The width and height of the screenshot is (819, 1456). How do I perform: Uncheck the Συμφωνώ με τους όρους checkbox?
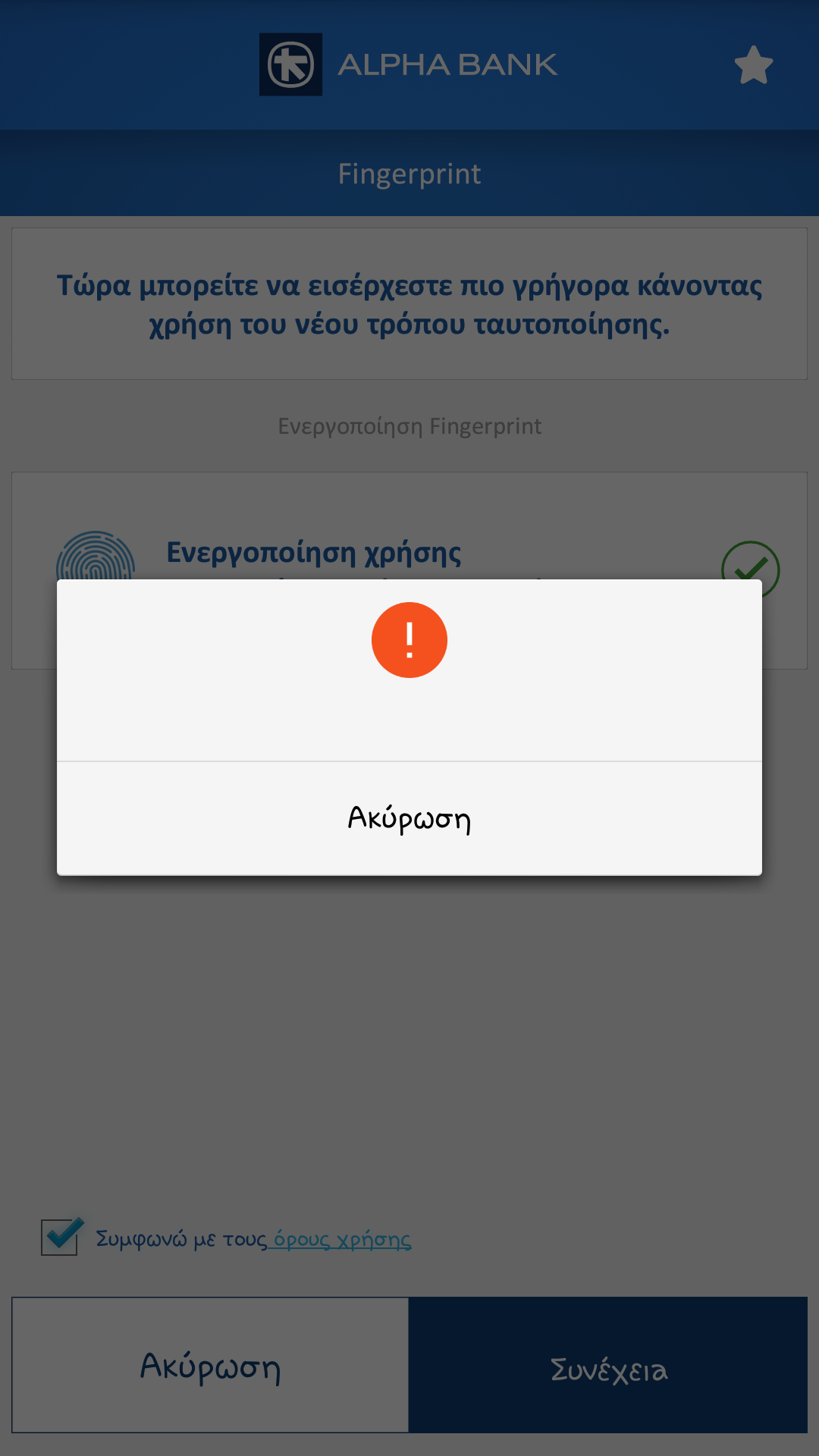pyautogui.click(x=60, y=1238)
